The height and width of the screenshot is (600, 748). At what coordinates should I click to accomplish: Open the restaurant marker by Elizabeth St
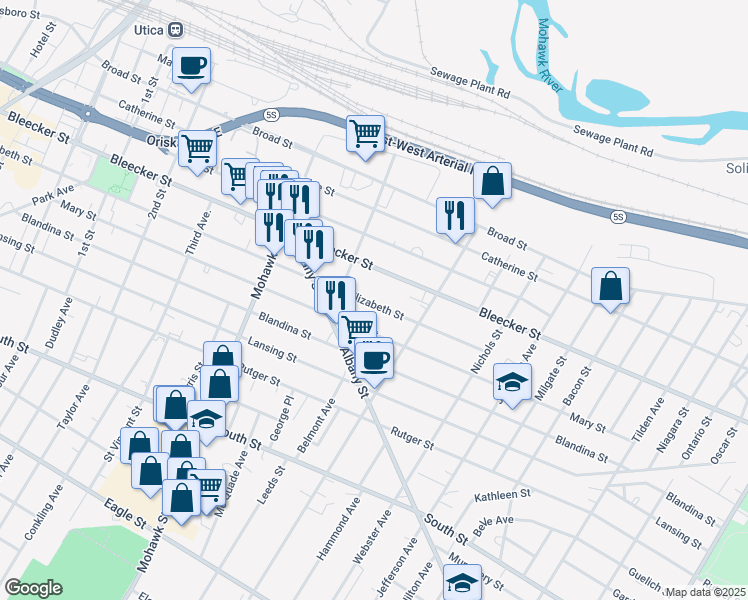click(x=335, y=295)
